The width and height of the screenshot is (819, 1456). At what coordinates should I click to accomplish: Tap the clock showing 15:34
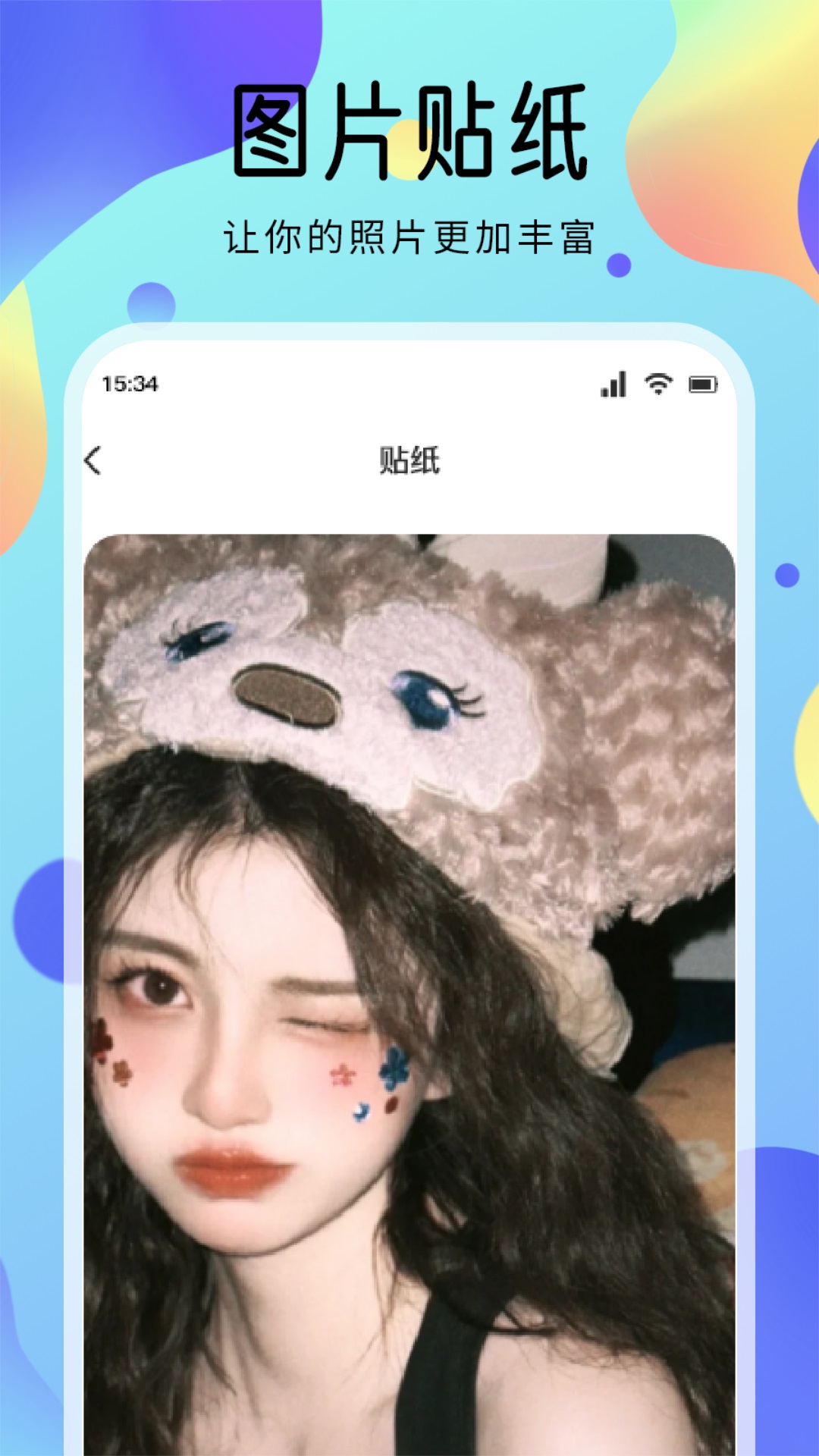[130, 385]
